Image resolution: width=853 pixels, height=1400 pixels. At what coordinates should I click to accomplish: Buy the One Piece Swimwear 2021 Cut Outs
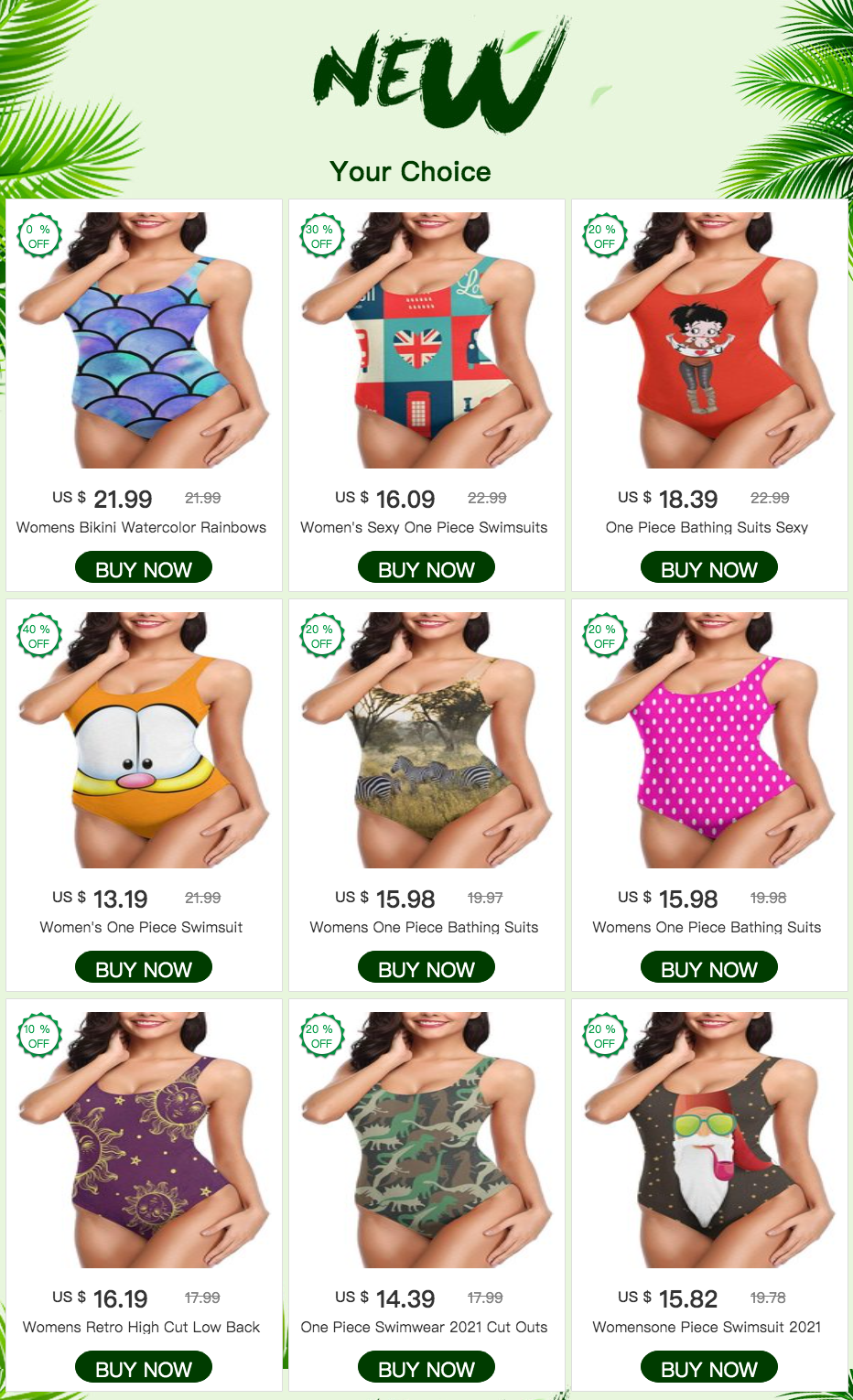(x=426, y=1368)
